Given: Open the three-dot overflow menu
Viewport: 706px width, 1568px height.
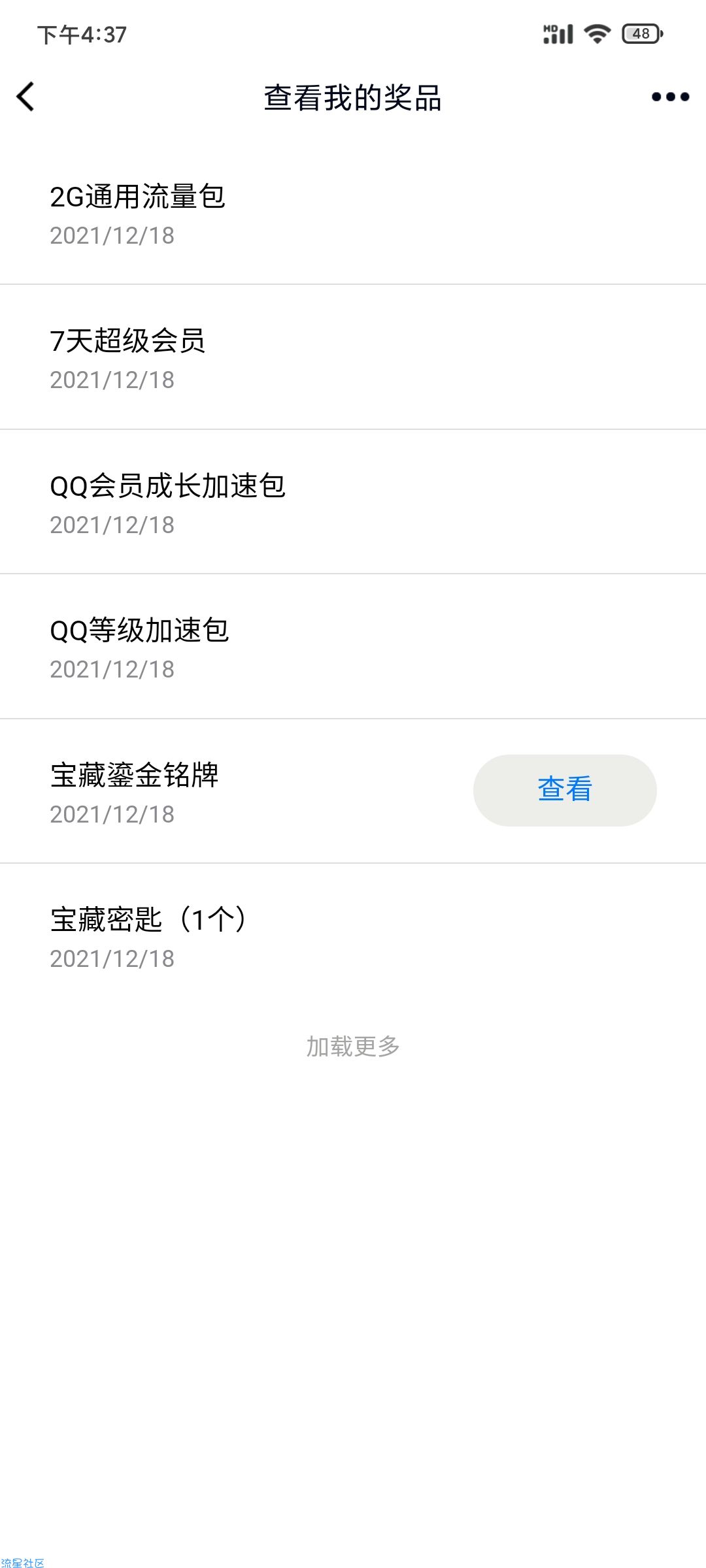Looking at the screenshot, I should [670, 97].
